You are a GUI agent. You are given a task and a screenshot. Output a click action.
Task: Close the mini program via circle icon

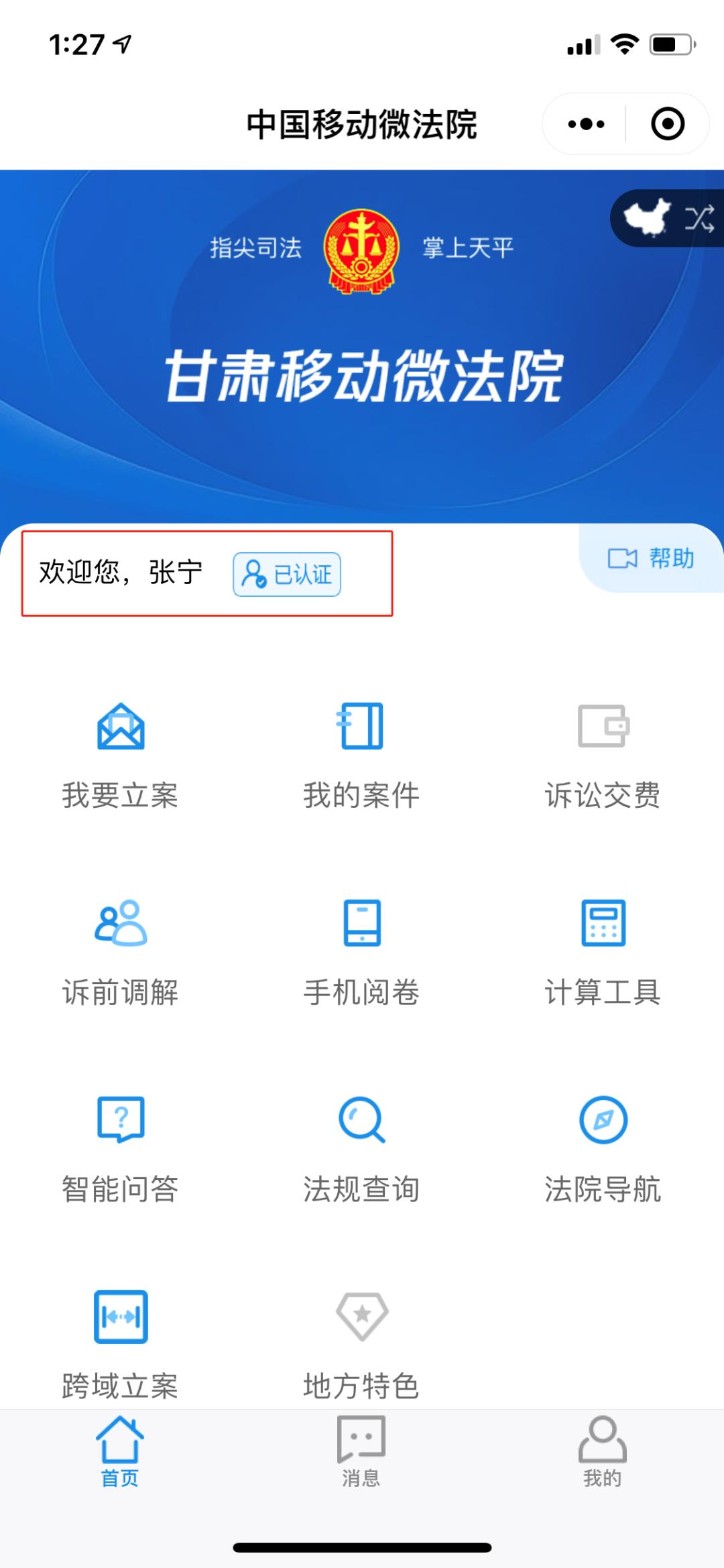click(x=667, y=124)
